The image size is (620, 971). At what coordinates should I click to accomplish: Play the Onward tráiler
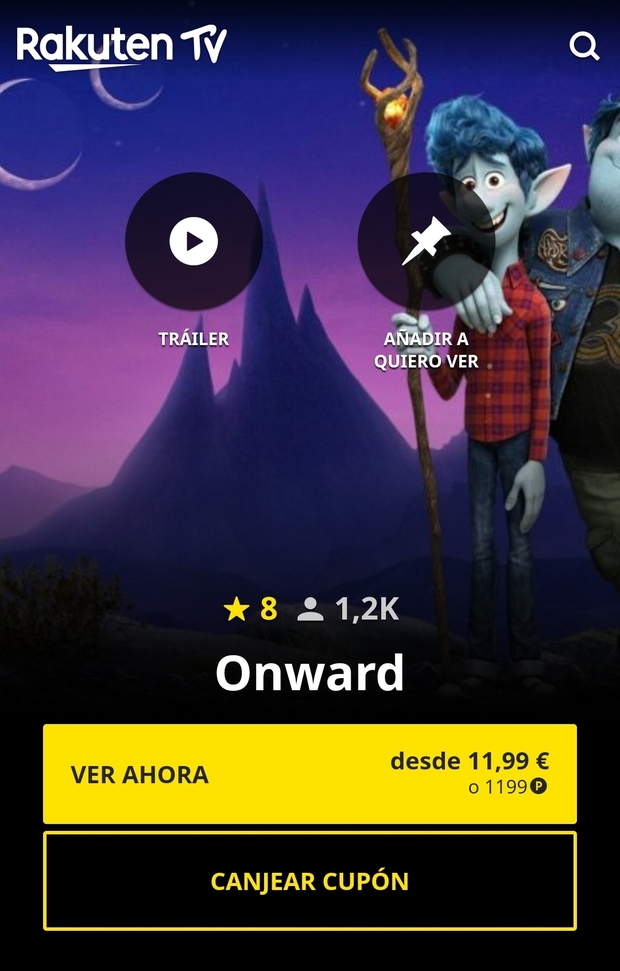click(x=194, y=242)
